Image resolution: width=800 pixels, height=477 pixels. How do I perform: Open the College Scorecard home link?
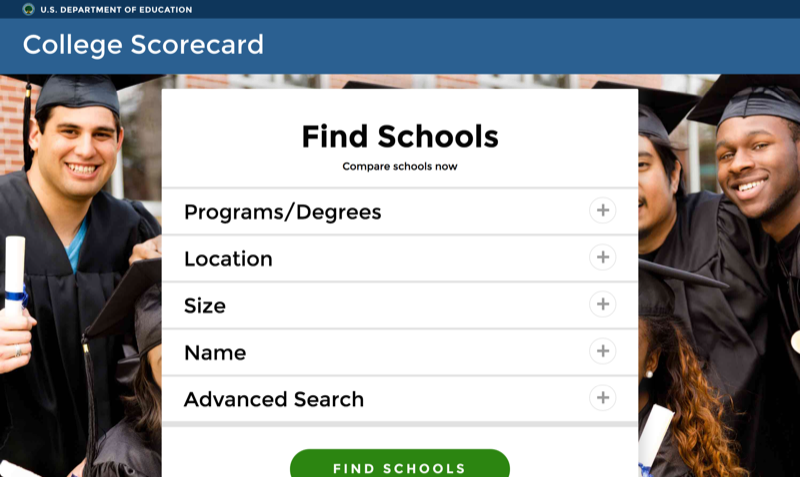click(x=143, y=45)
